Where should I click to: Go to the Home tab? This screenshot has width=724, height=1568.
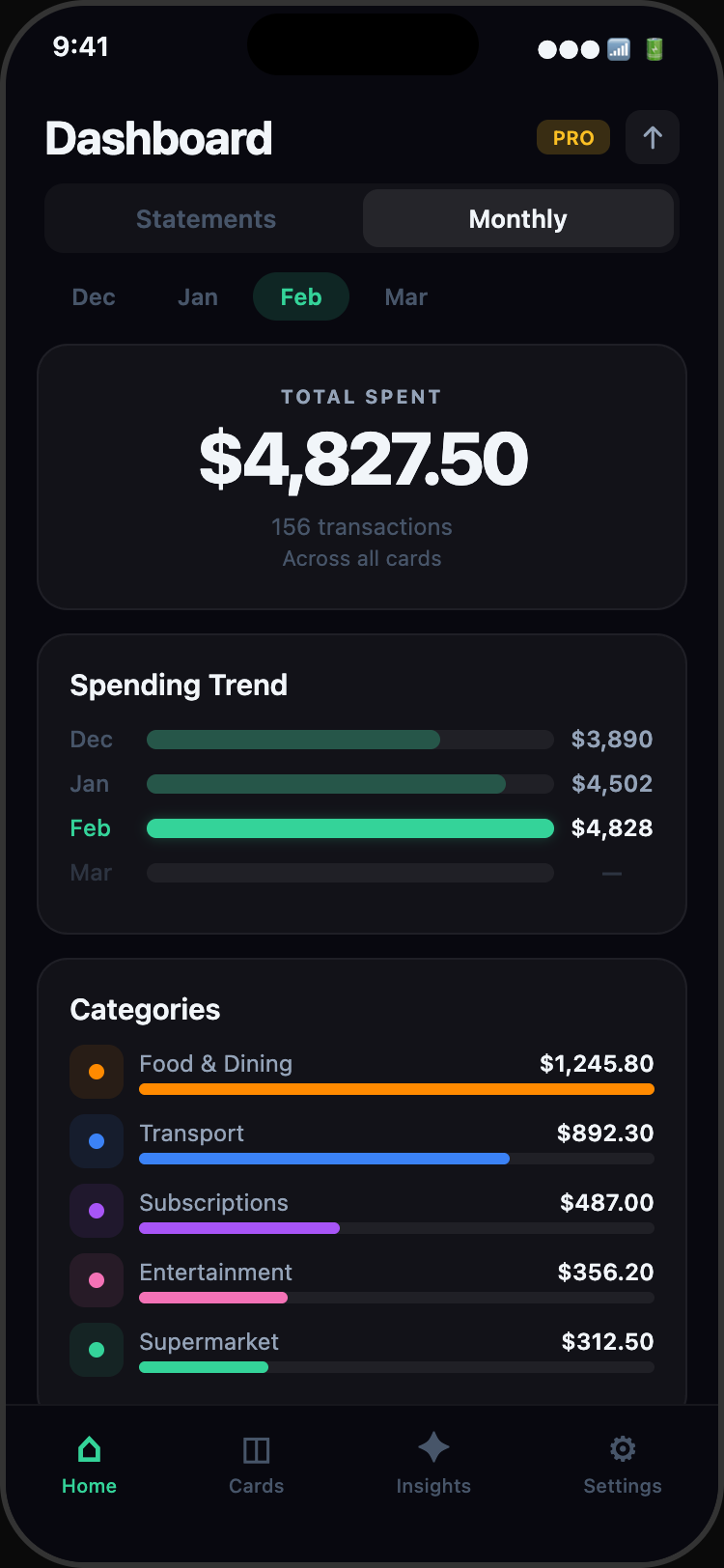coord(90,1465)
